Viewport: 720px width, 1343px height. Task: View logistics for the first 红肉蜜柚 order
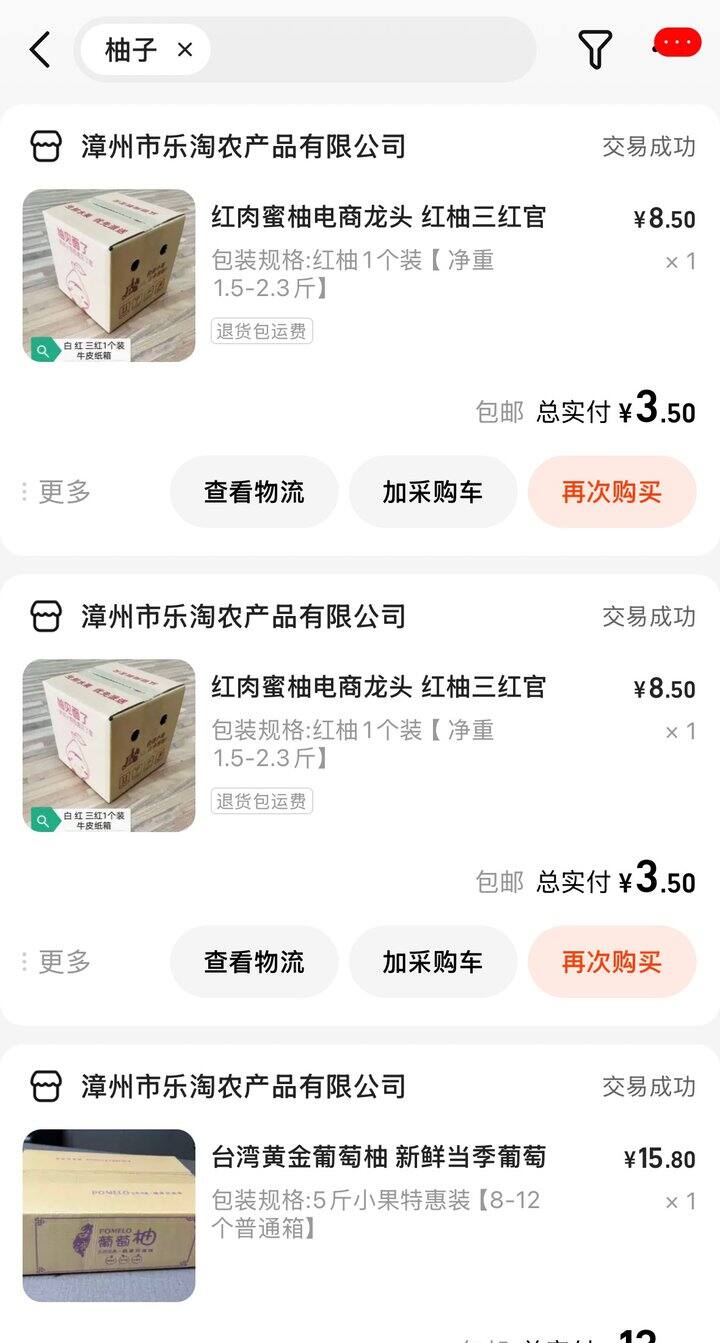click(x=254, y=492)
